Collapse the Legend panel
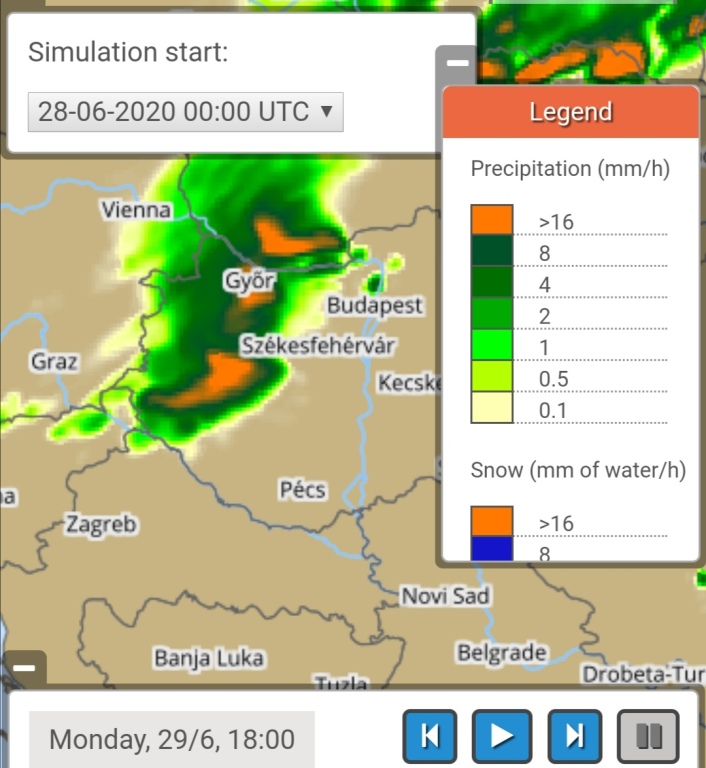This screenshot has height=768, width=706. (x=457, y=63)
